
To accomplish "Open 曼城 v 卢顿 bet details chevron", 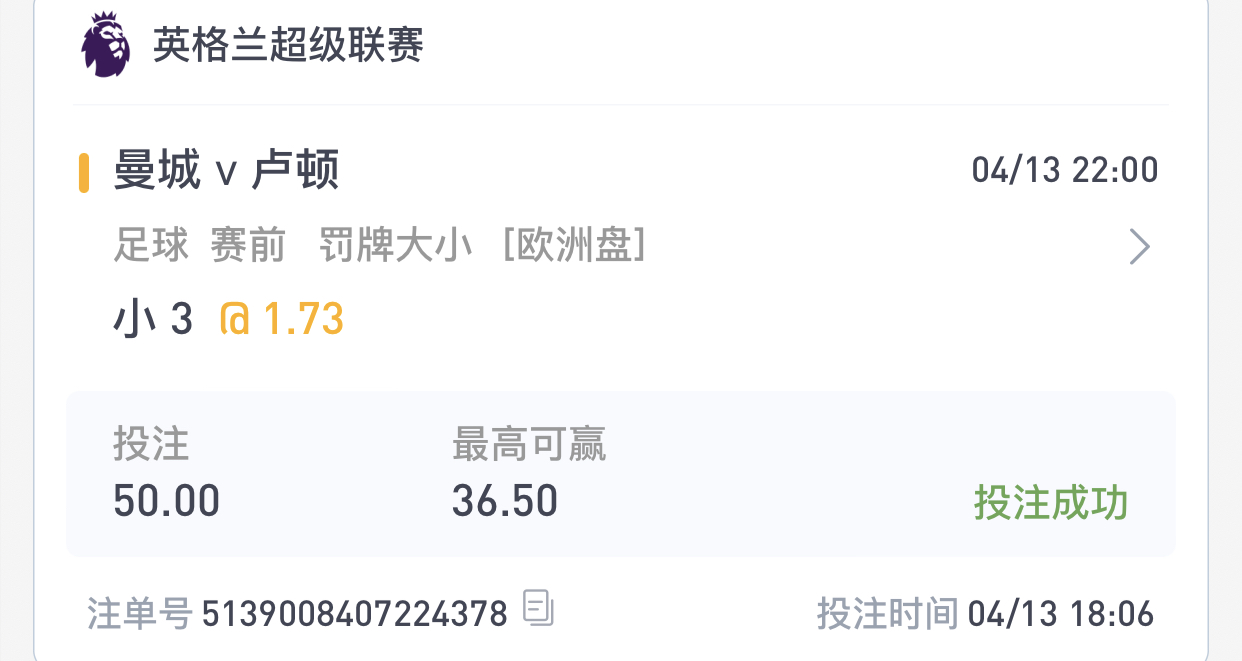I will (1139, 246).
